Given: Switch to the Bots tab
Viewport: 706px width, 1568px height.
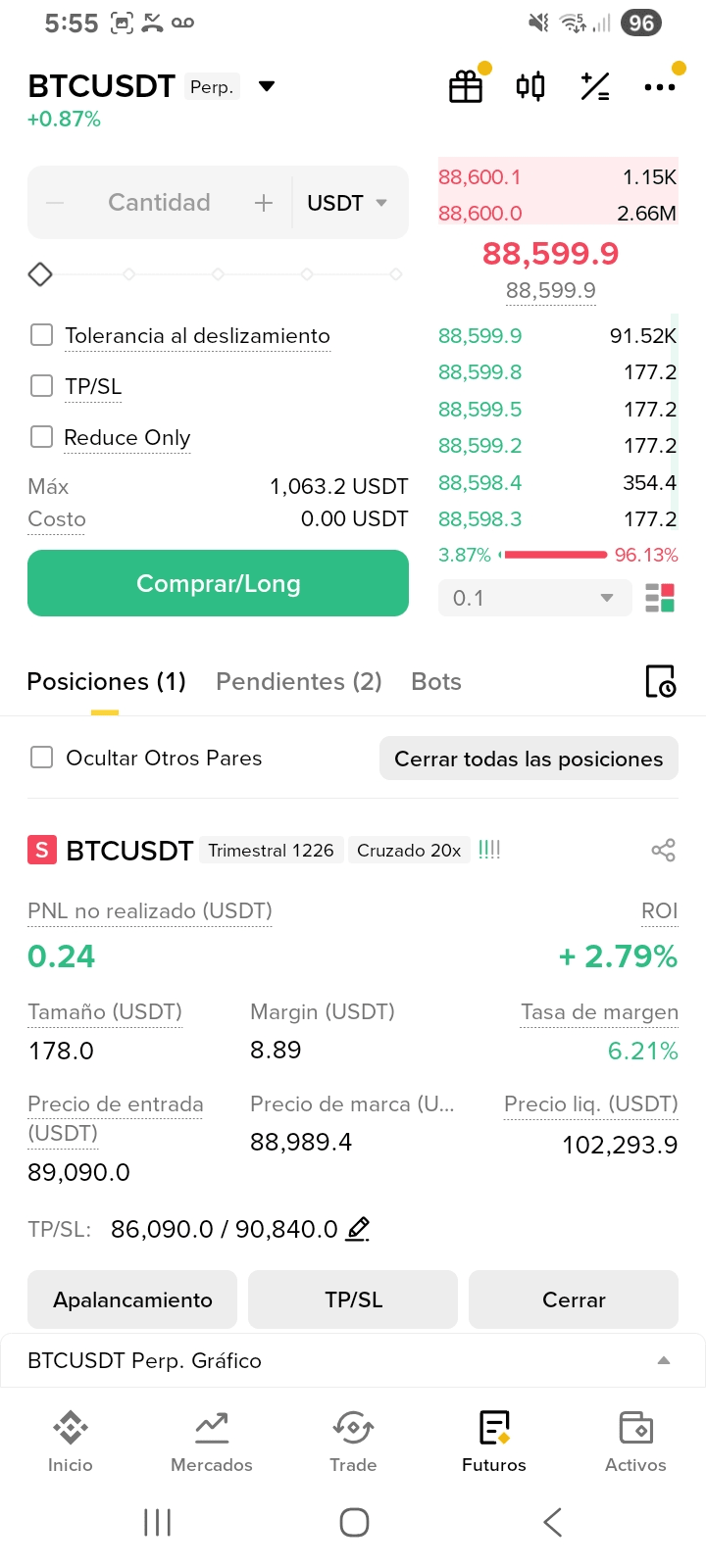Looking at the screenshot, I should click(436, 681).
